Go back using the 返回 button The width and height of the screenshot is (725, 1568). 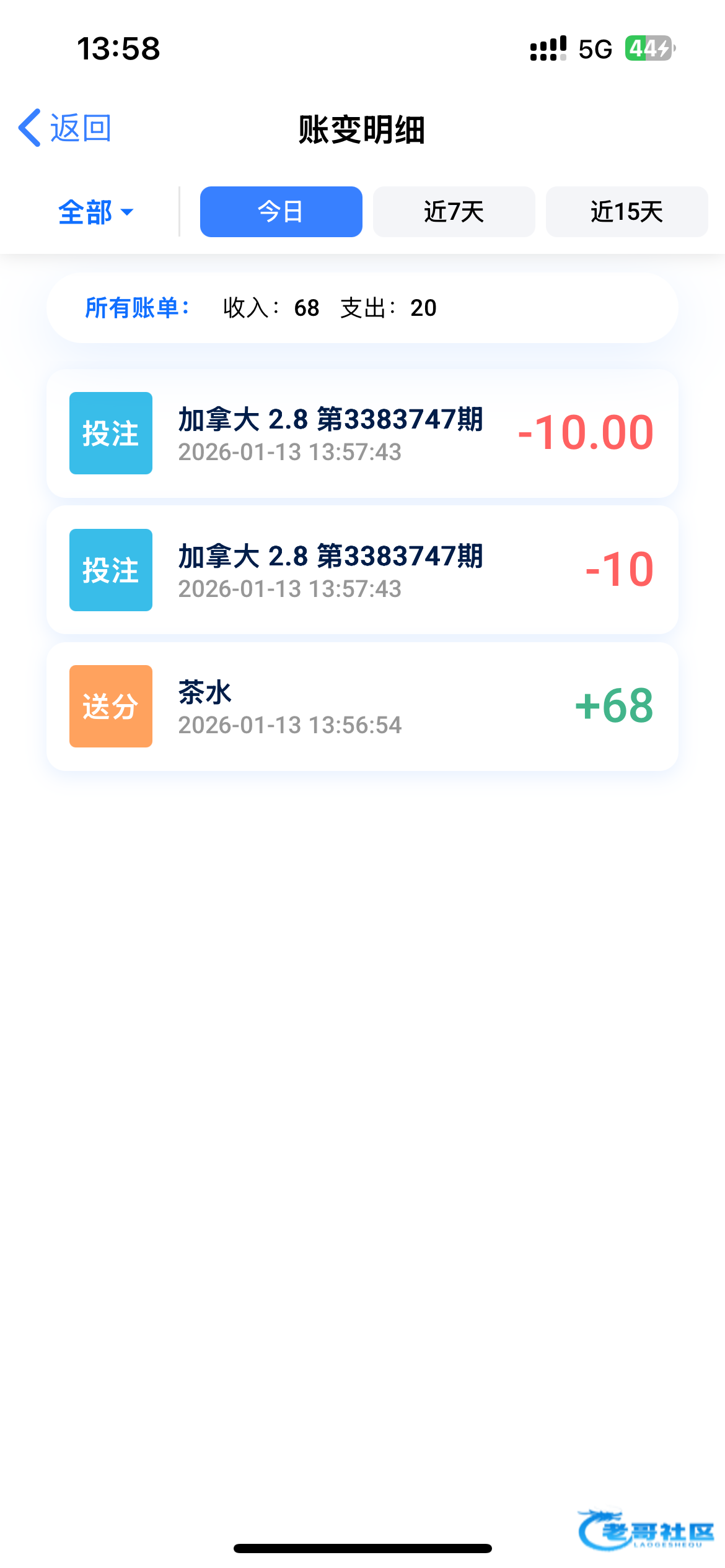click(65, 128)
